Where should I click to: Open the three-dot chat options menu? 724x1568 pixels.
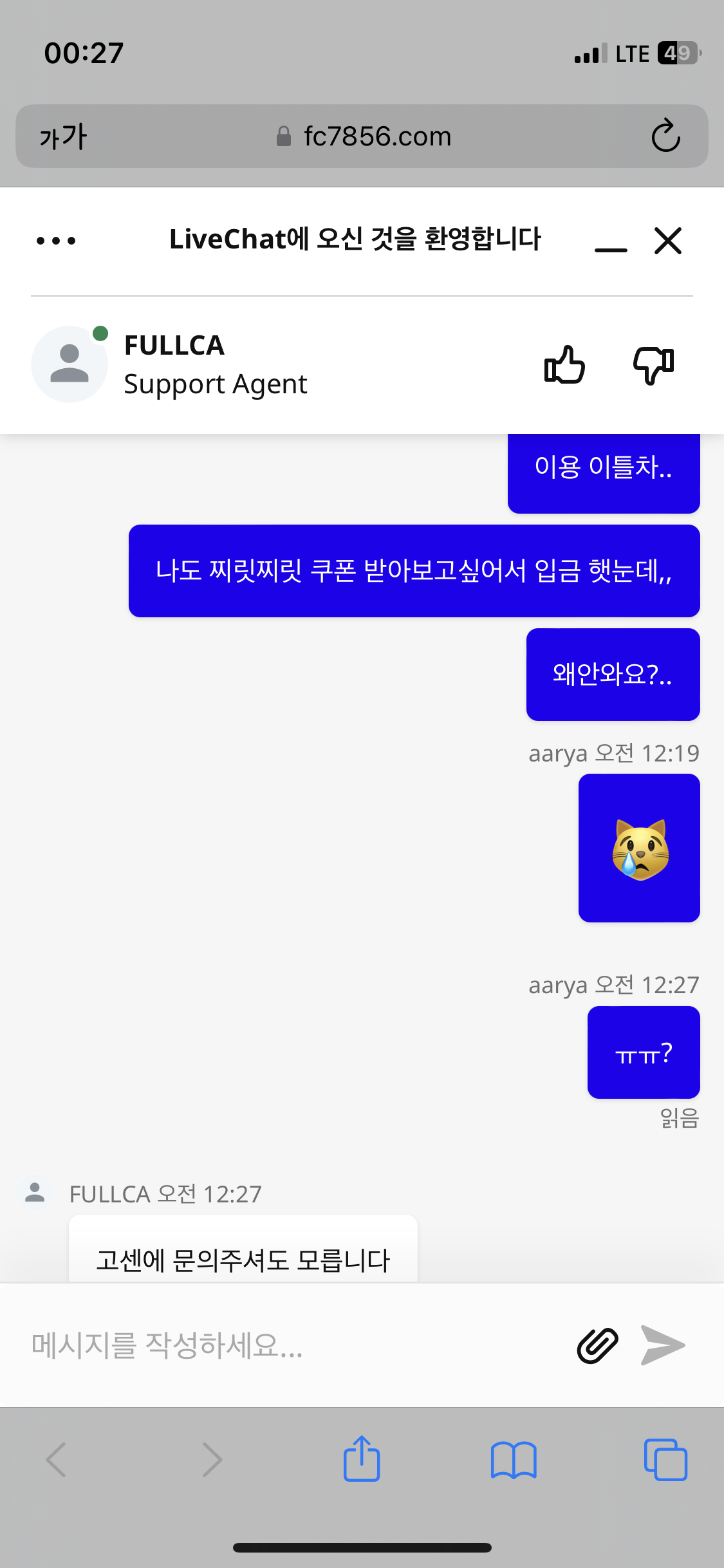(56, 241)
